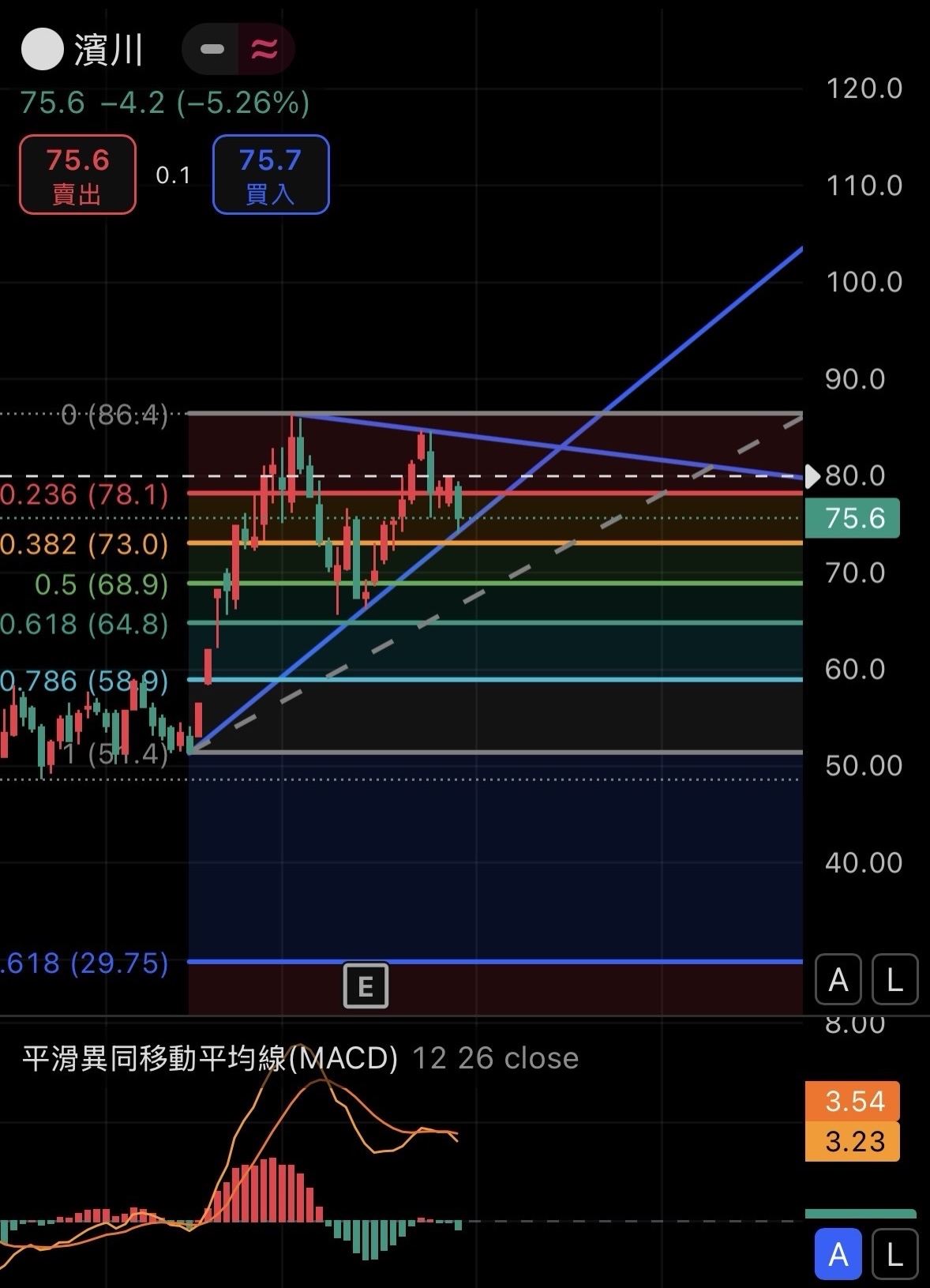Tap the red 賣出 sell button
The width and height of the screenshot is (930, 1288).
[x=77, y=175]
